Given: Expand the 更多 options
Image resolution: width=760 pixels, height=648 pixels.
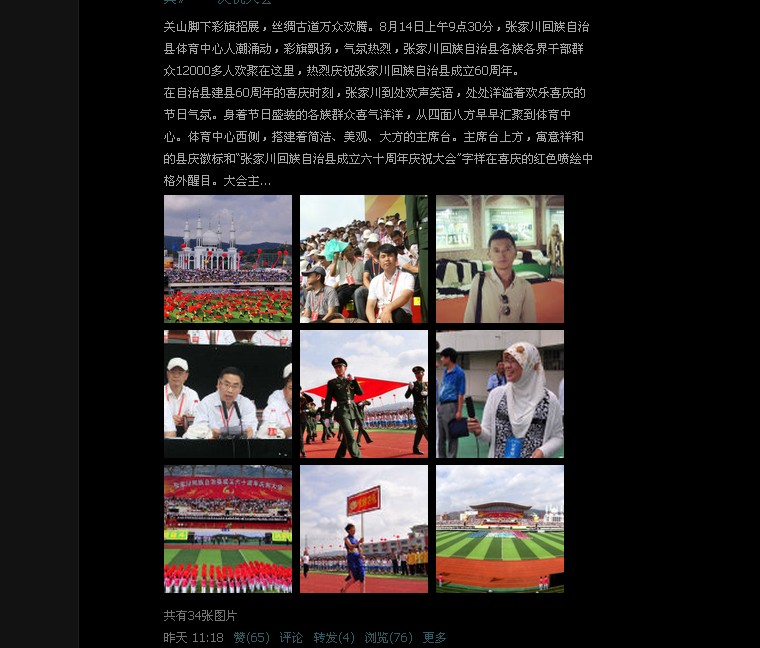Looking at the screenshot, I should [x=434, y=637].
